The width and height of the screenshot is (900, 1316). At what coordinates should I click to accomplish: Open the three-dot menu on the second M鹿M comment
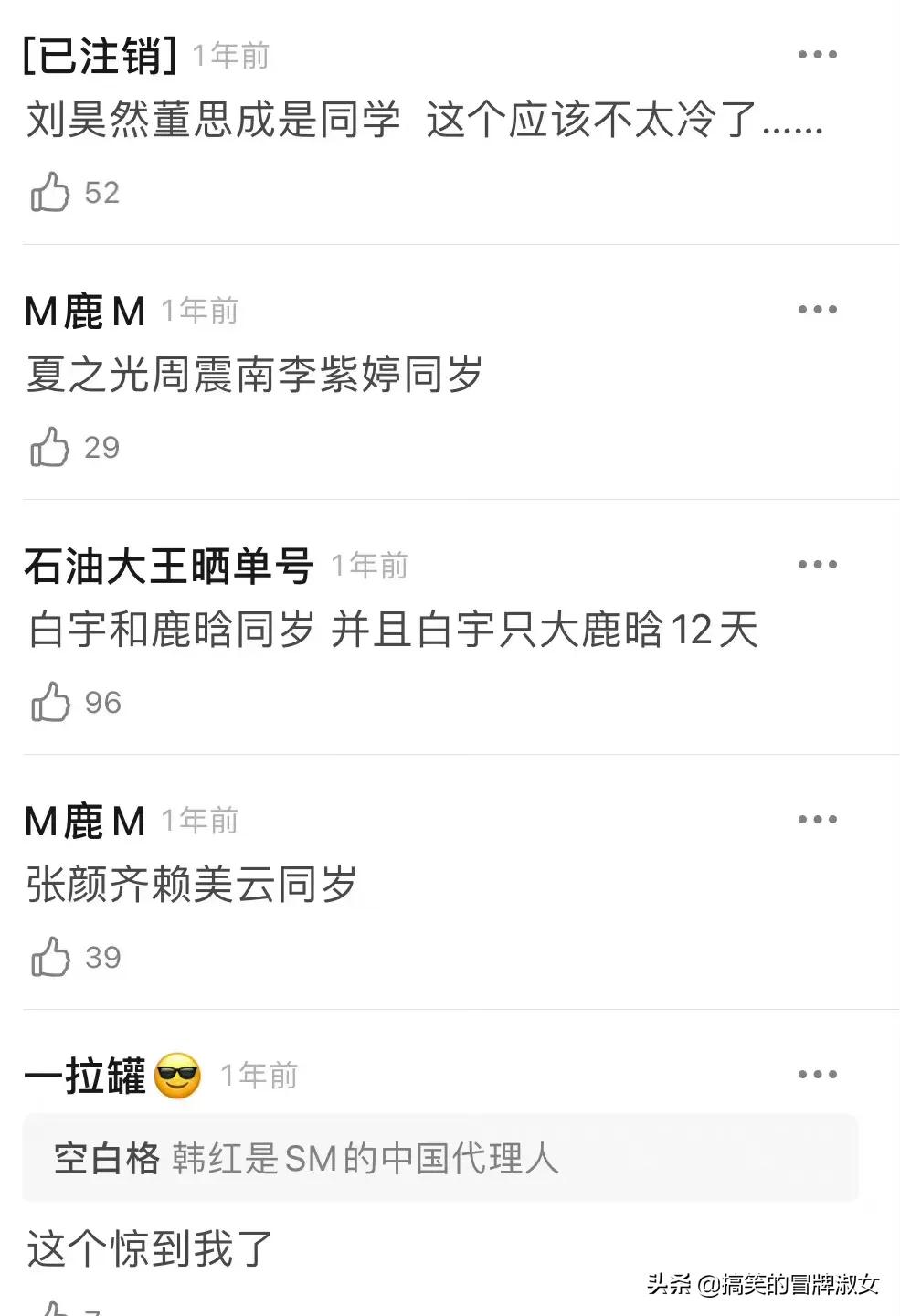(816, 819)
